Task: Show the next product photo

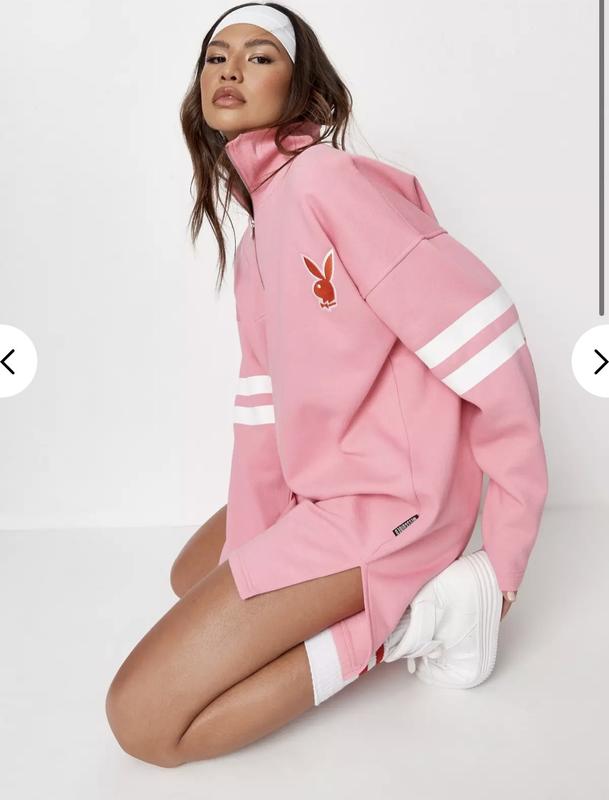Action: tap(597, 361)
